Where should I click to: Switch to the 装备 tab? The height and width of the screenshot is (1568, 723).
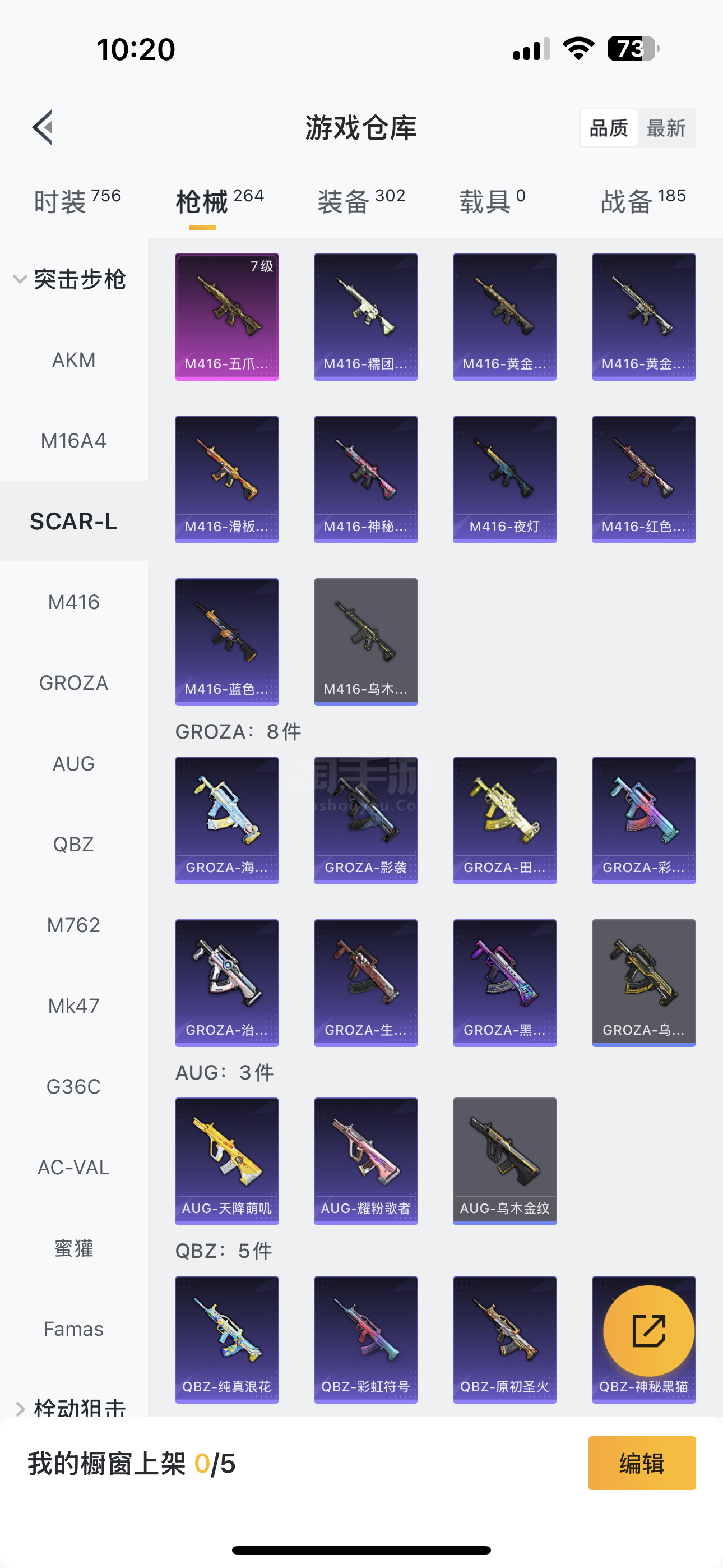[361, 201]
